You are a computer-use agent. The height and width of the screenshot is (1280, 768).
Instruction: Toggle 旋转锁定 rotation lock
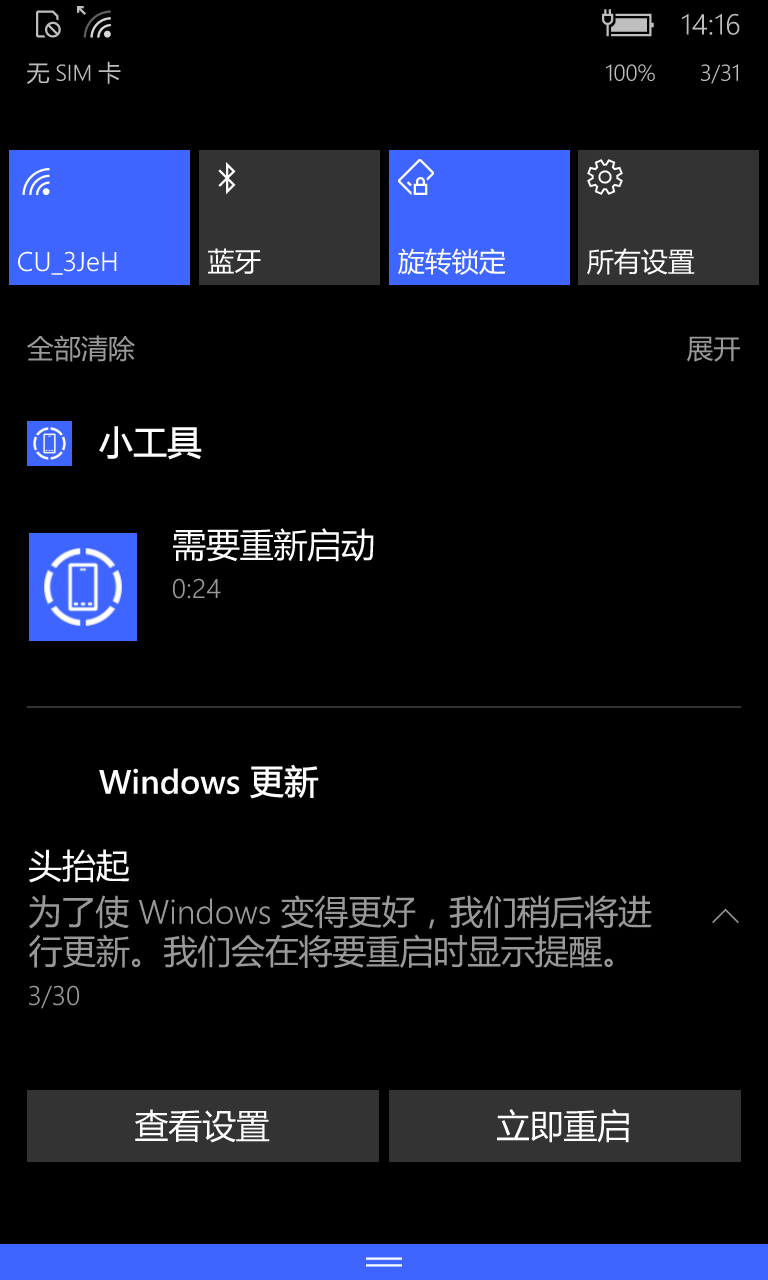(479, 217)
